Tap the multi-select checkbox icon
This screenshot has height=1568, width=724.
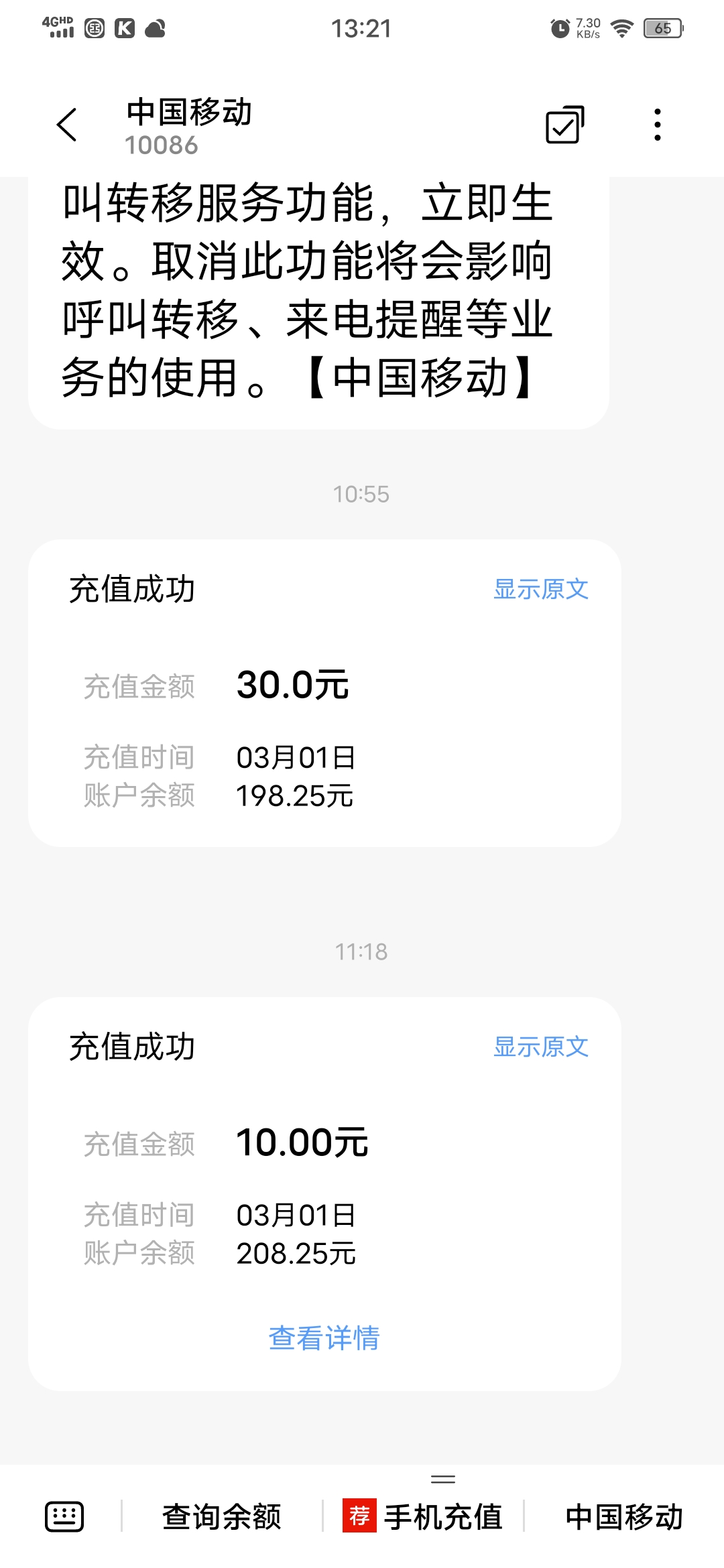[565, 125]
